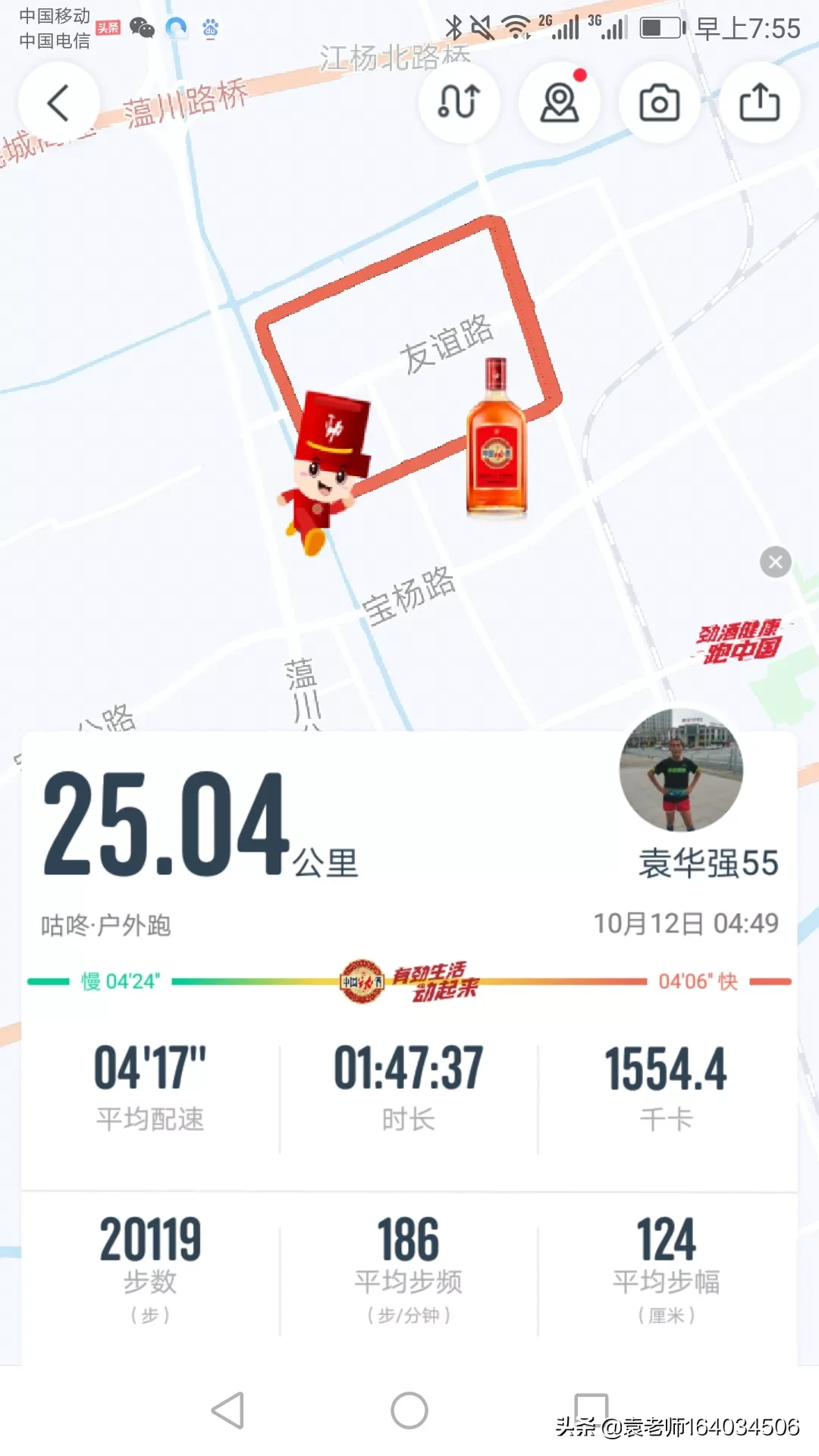The width and height of the screenshot is (819, 1456).
Task: Tap the system back button
Action: pos(227,1410)
